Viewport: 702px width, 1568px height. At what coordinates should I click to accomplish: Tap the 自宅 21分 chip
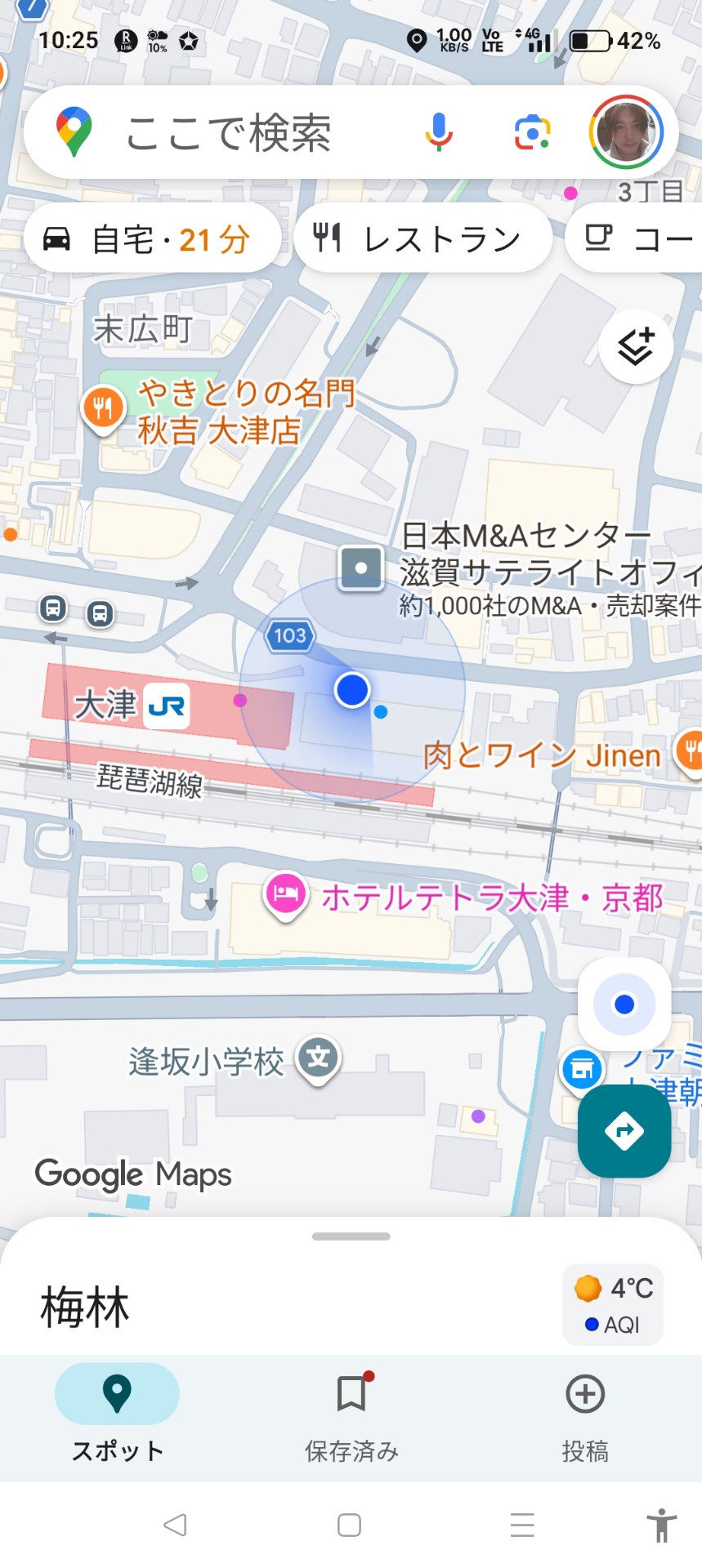tap(151, 239)
